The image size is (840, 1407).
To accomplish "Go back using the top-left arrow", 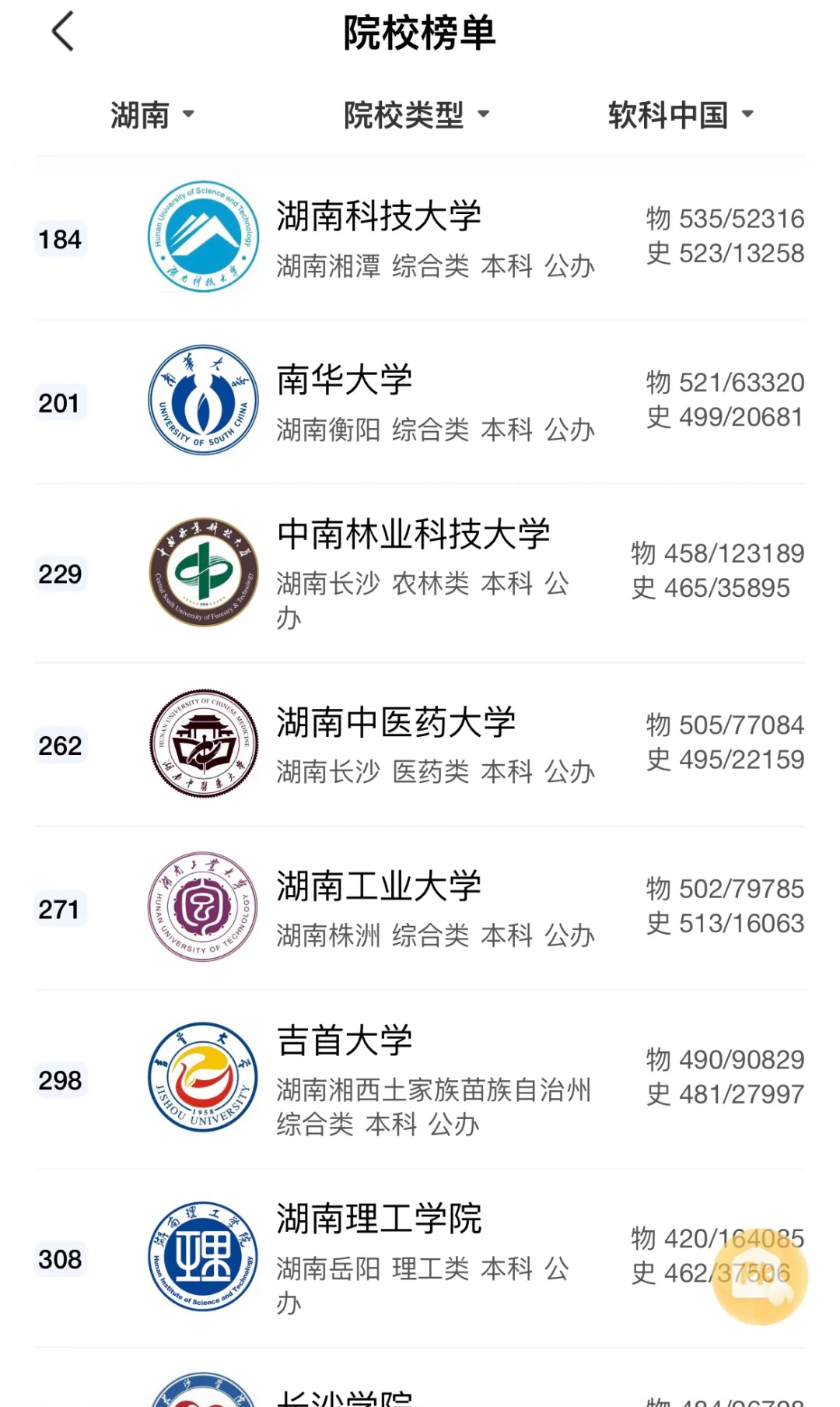I will (63, 32).
